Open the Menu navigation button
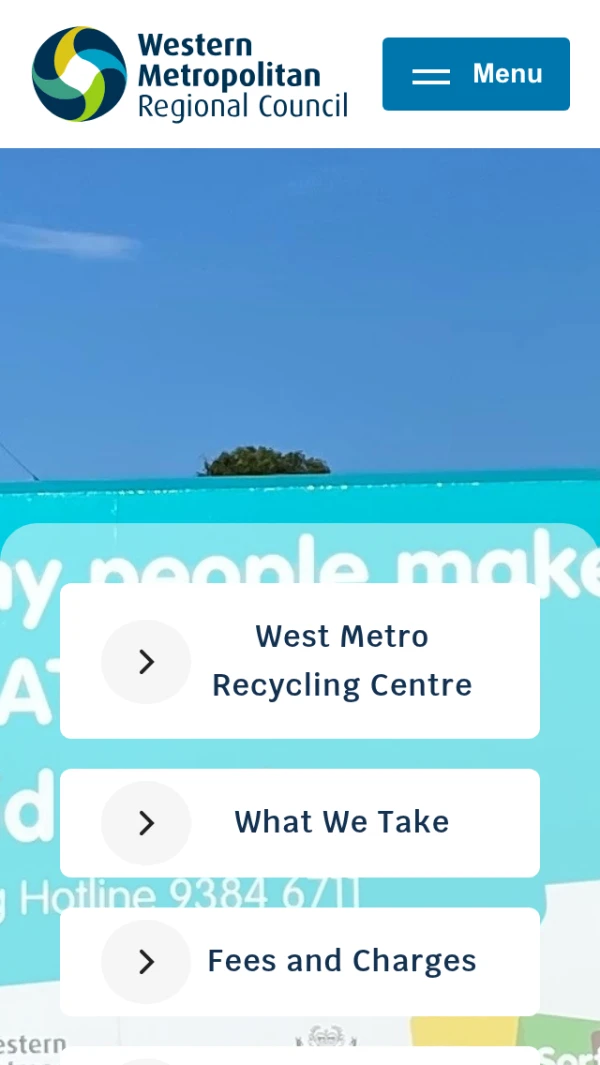The height and width of the screenshot is (1065, 600). (475, 74)
